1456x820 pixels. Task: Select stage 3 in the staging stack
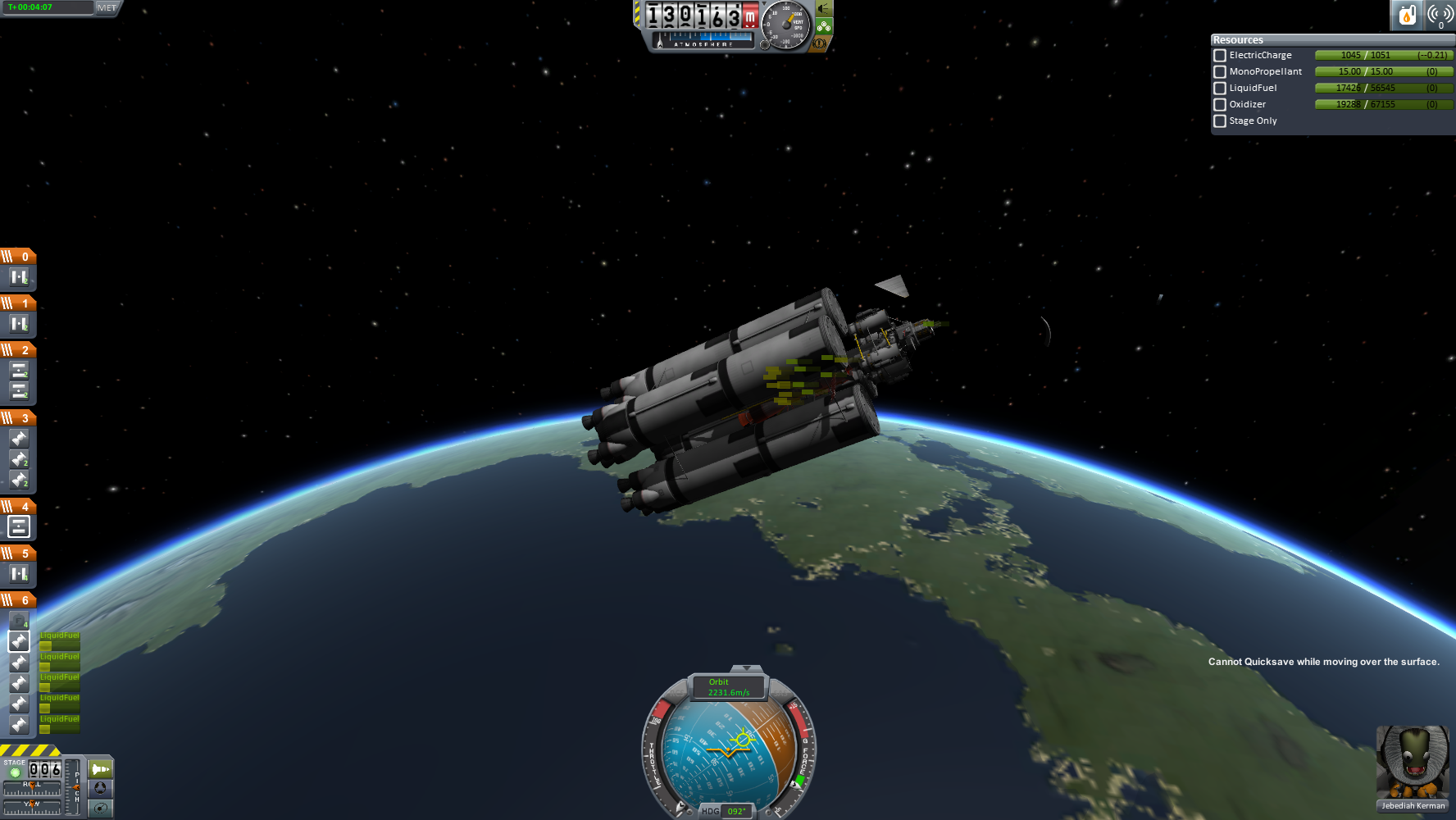pyautogui.click(x=18, y=418)
